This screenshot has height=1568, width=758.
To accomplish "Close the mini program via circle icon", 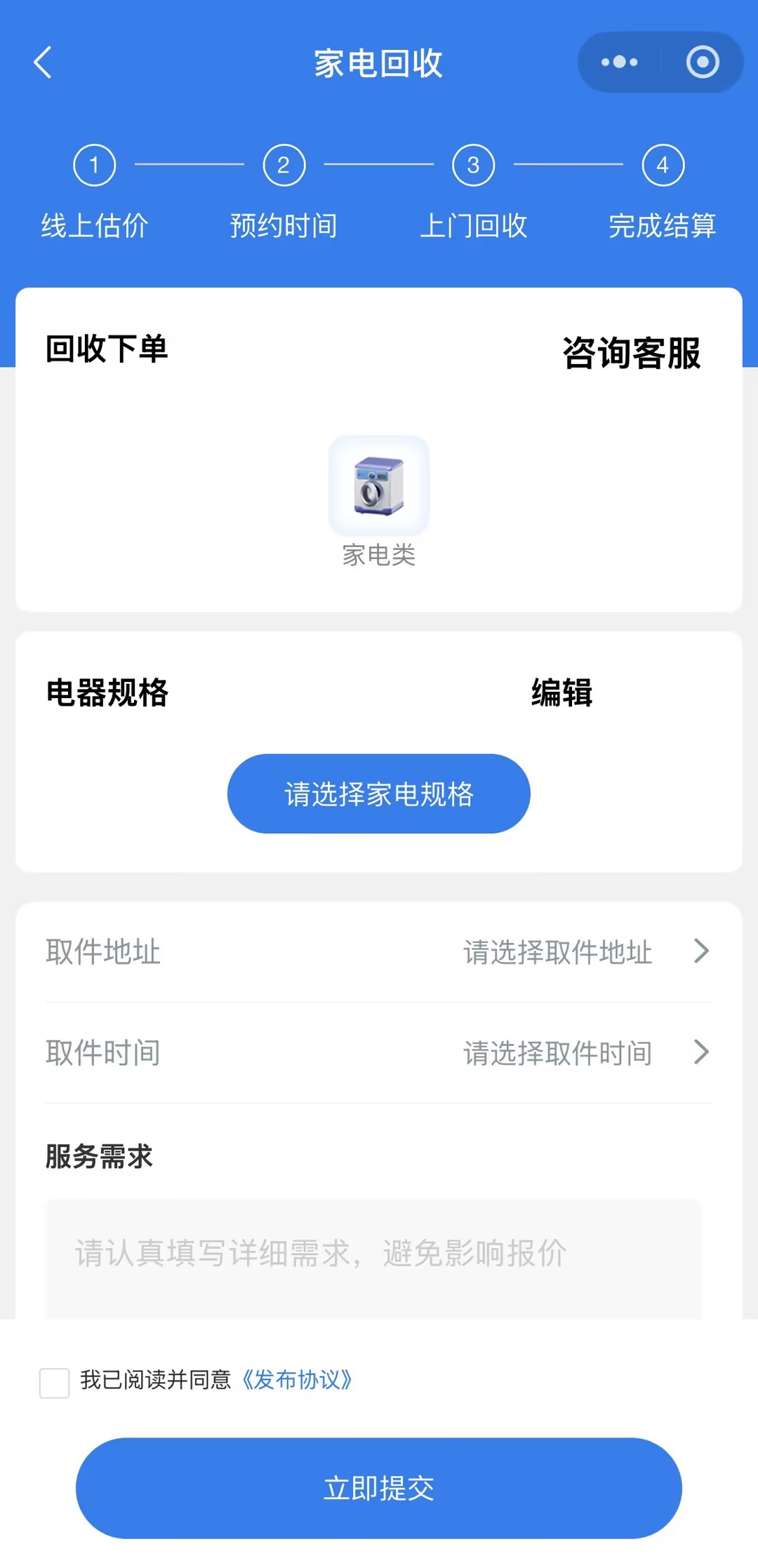I will pyautogui.click(x=702, y=62).
